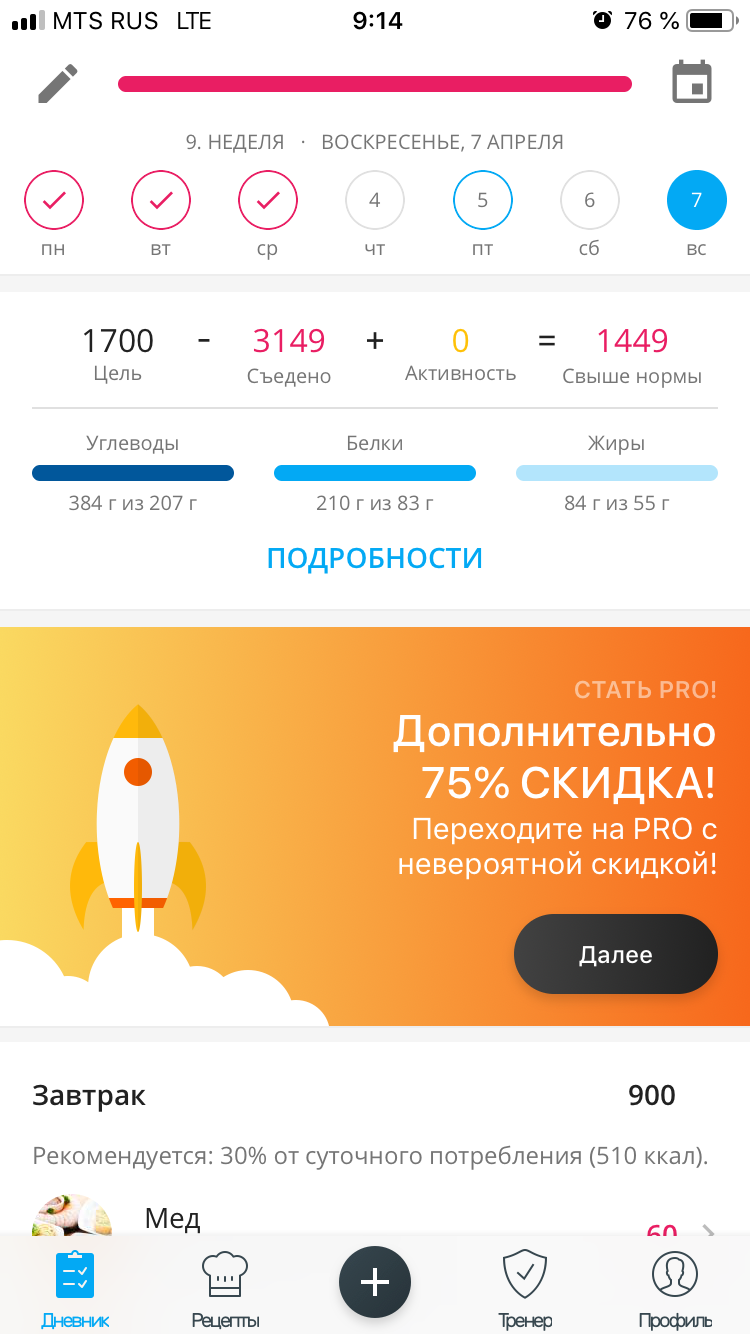Select Friday (пт) day 5
The image size is (750, 1334).
pyautogui.click(x=482, y=200)
